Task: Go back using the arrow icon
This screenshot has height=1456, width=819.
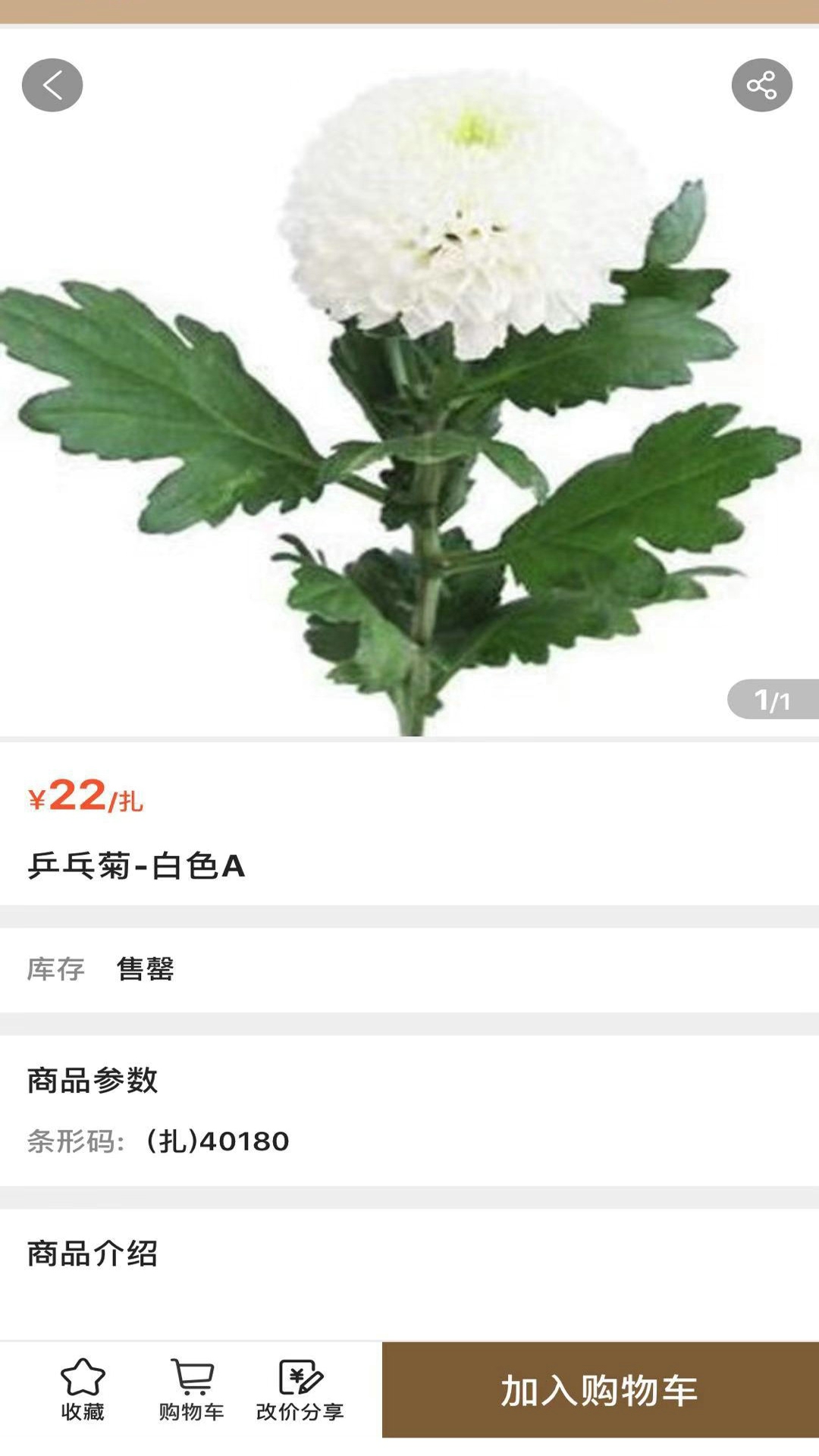Action: (x=52, y=85)
